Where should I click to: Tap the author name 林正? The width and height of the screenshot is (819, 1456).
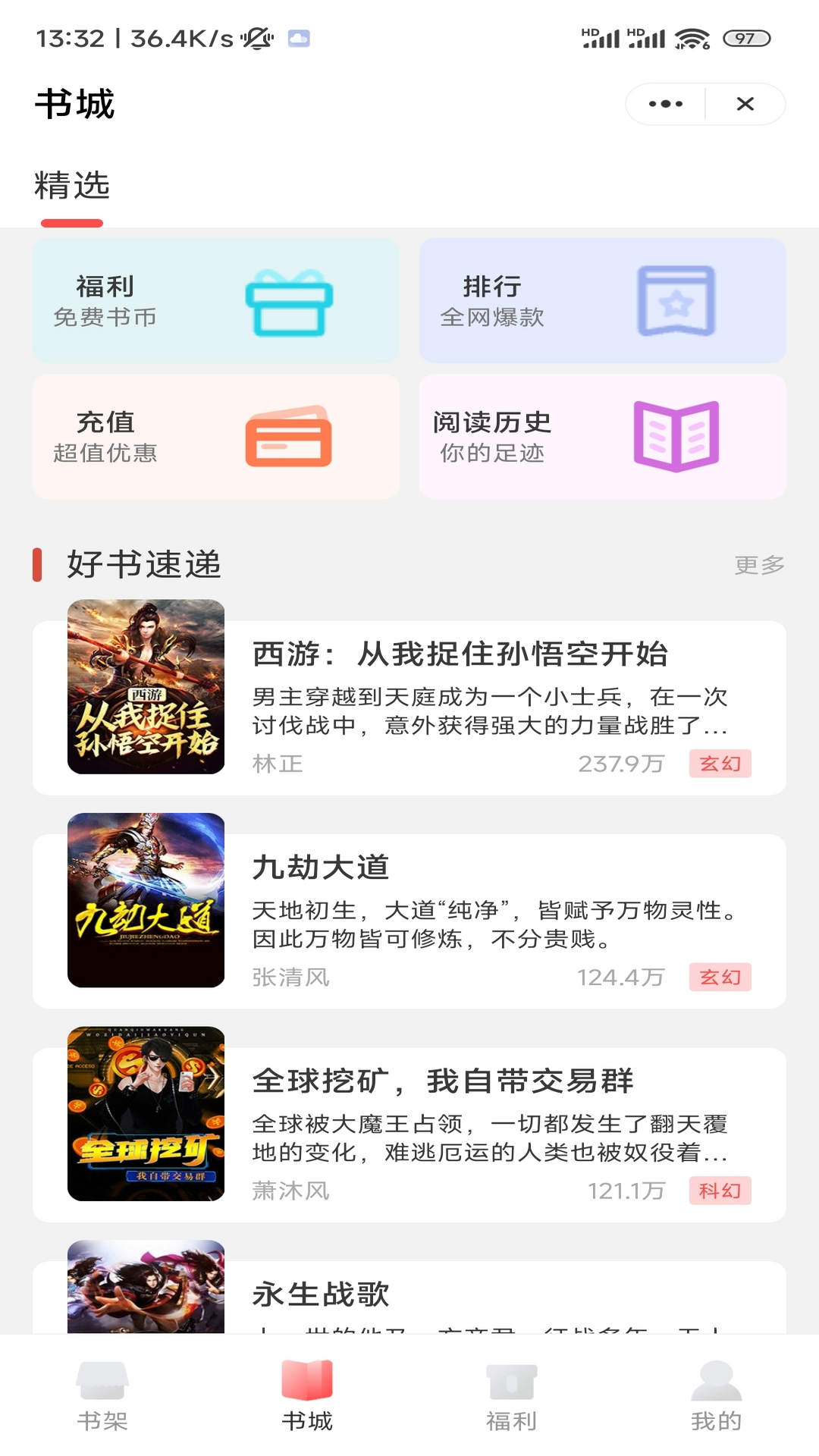tap(278, 764)
